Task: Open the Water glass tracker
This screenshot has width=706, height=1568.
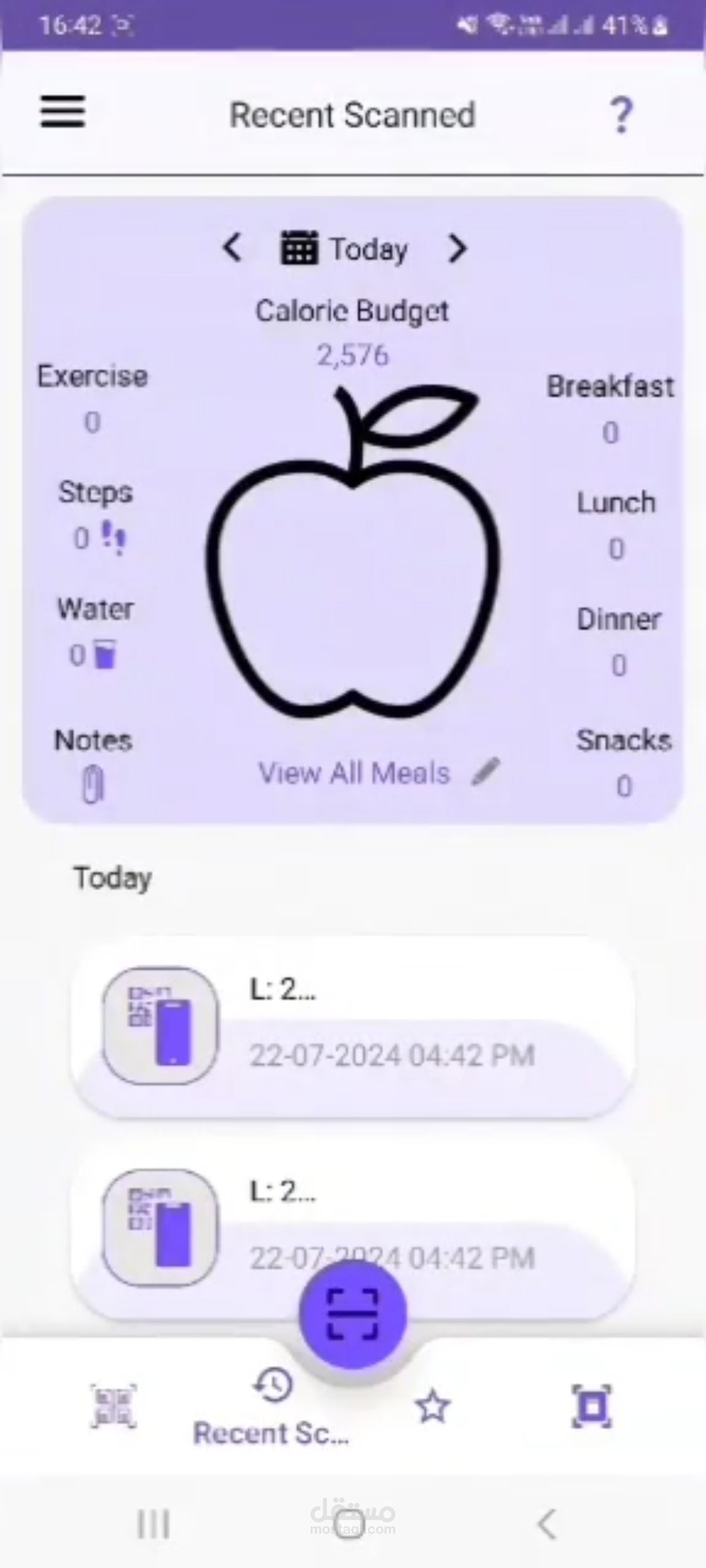Action: click(x=105, y=655)
